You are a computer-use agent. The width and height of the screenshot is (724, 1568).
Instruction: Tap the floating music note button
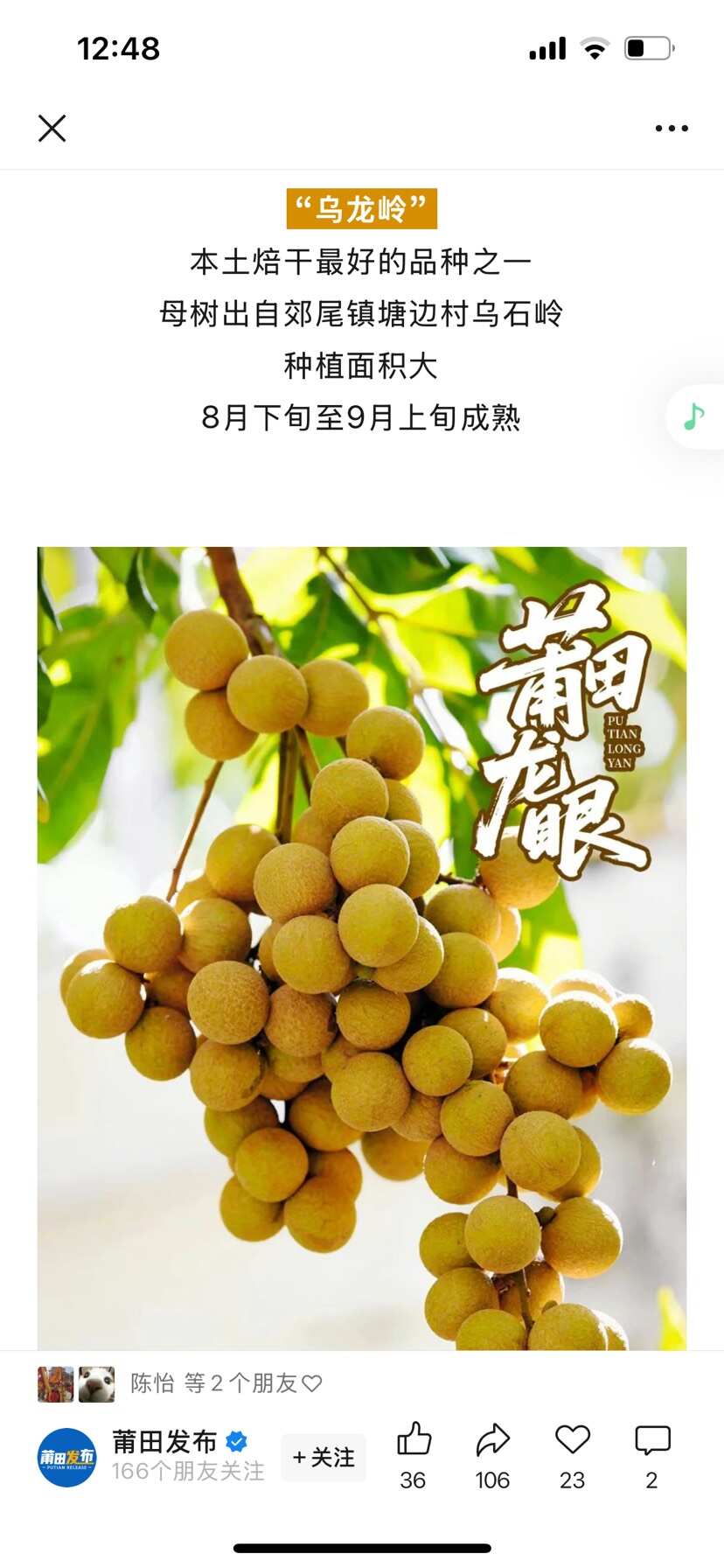(694, 417)
